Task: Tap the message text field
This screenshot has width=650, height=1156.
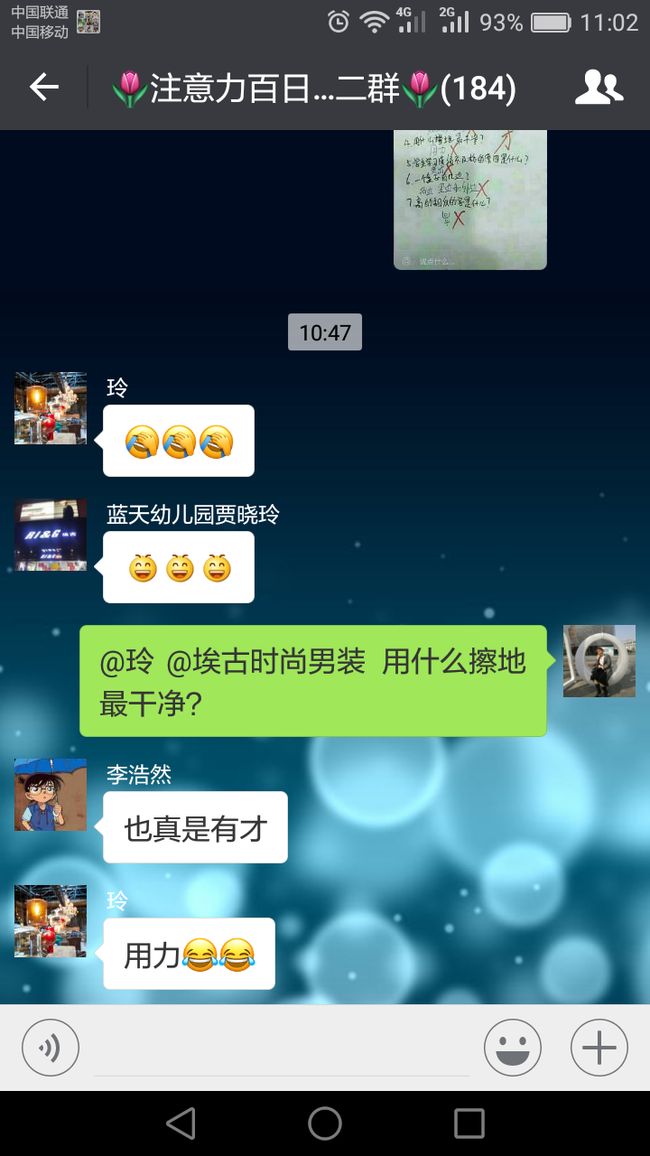Action: 282,1048
